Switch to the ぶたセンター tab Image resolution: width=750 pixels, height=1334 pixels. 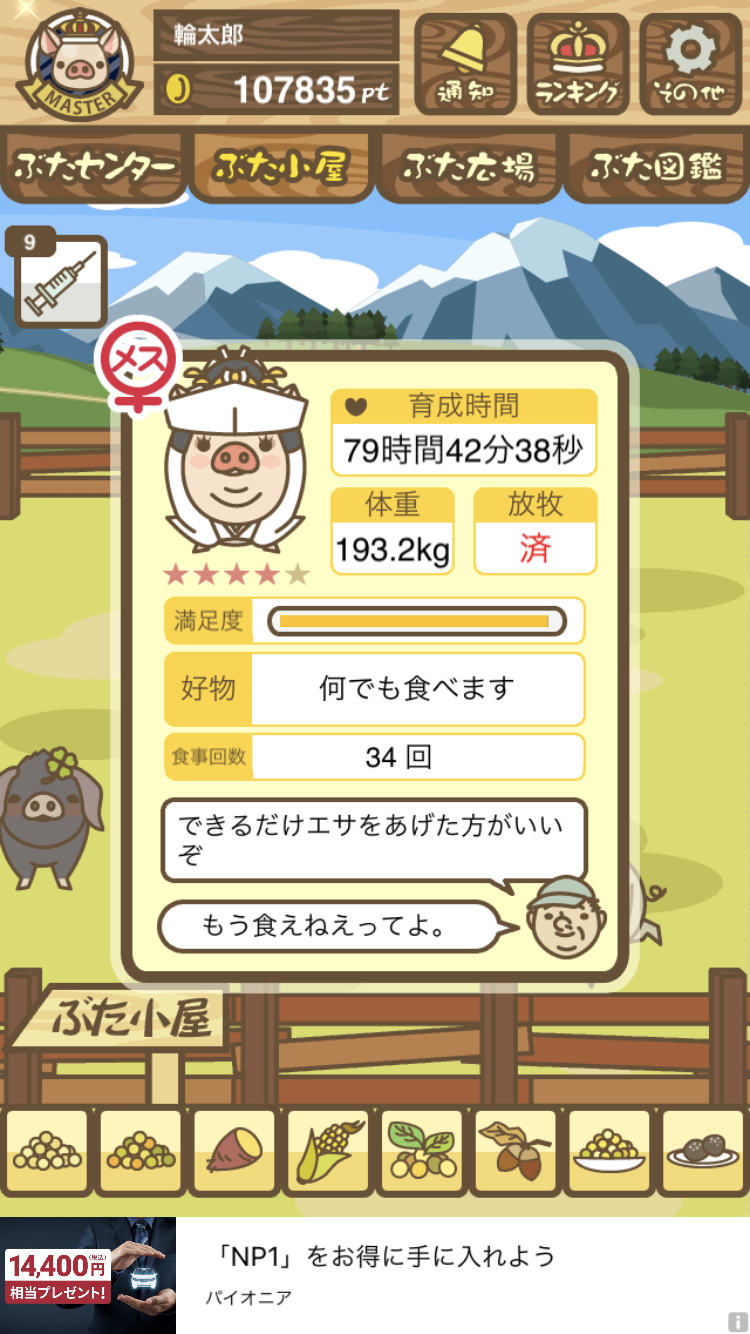click(94, 166)
